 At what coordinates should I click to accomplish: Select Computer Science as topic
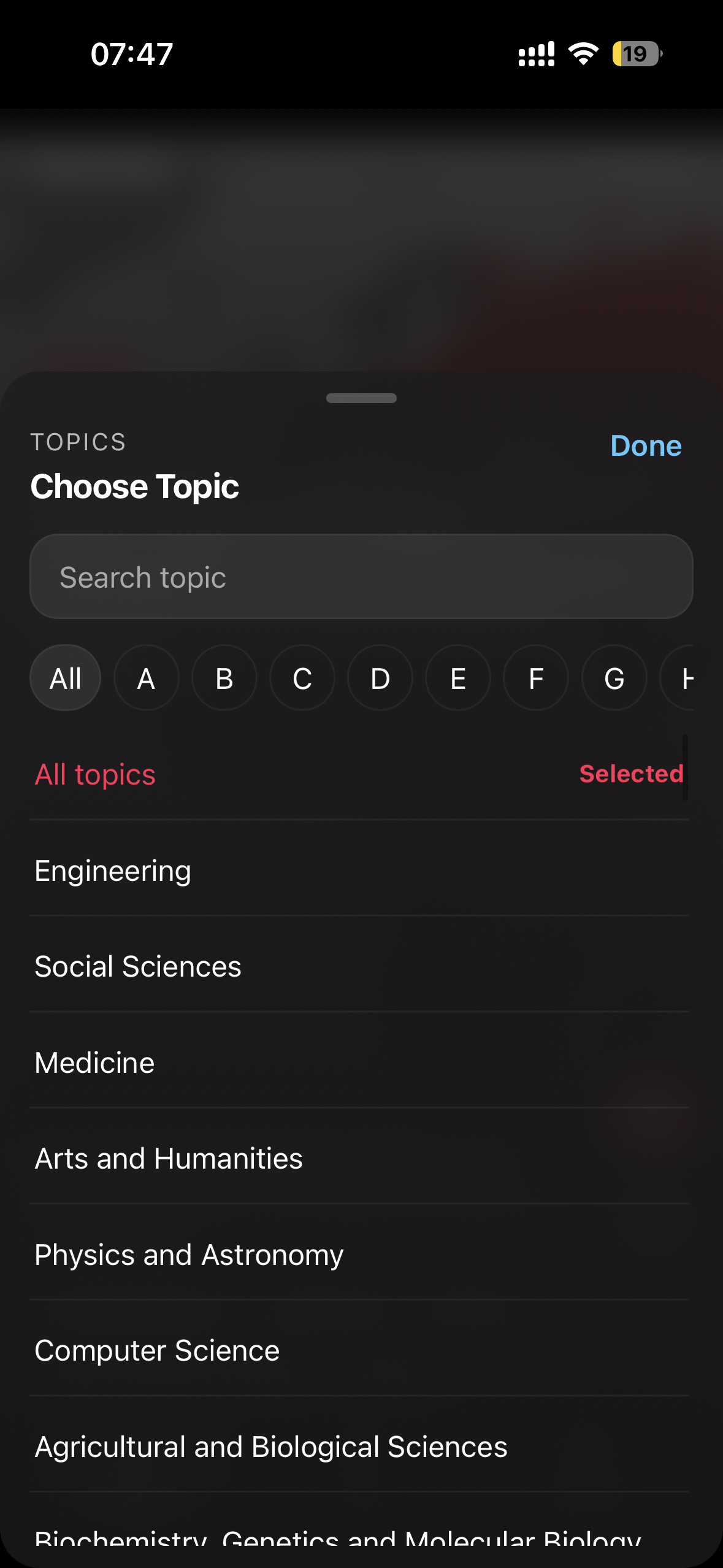(361, 1350)
